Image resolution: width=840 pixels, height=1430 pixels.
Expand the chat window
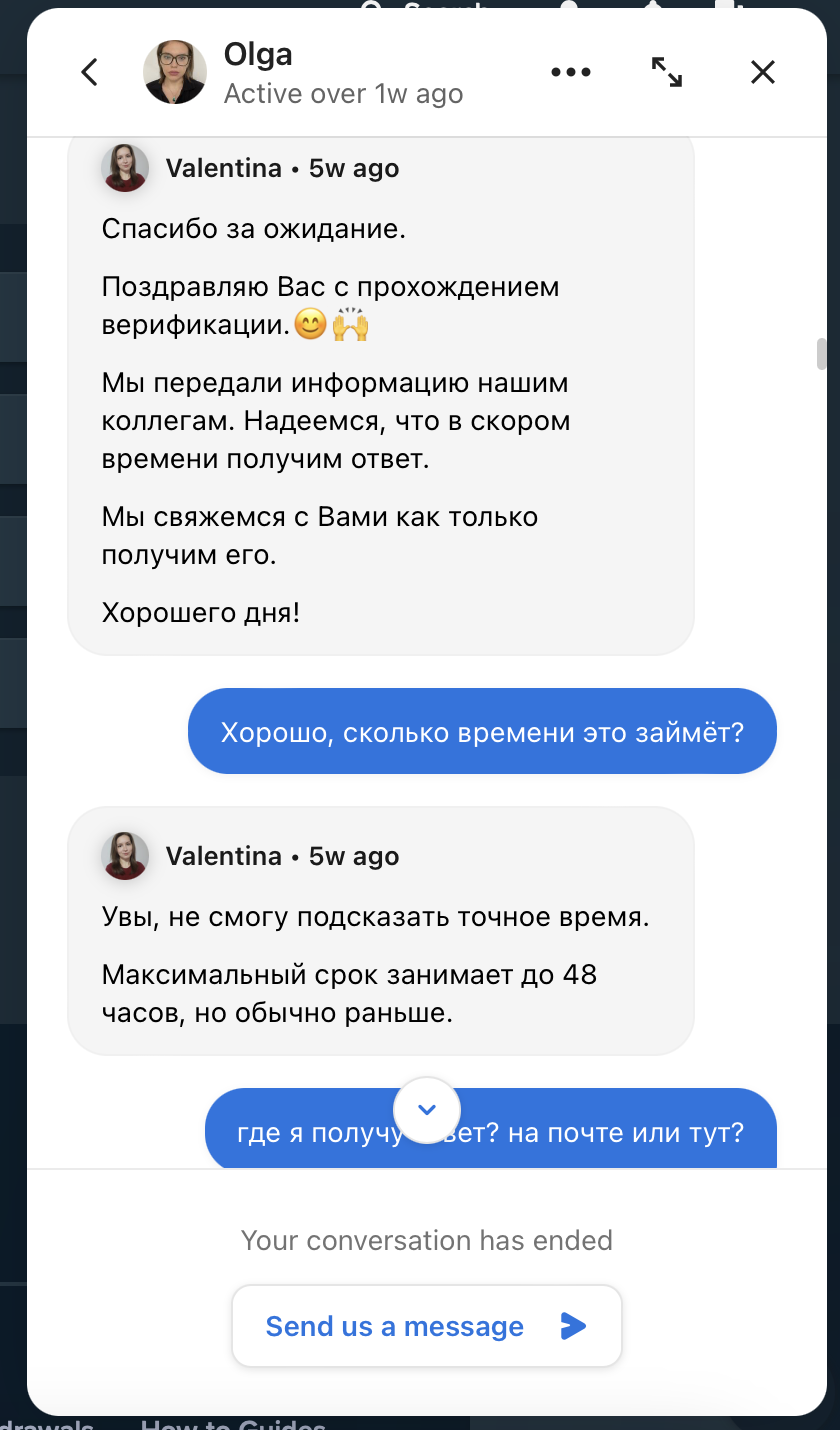pyautogui.click(x=667, y=72)
